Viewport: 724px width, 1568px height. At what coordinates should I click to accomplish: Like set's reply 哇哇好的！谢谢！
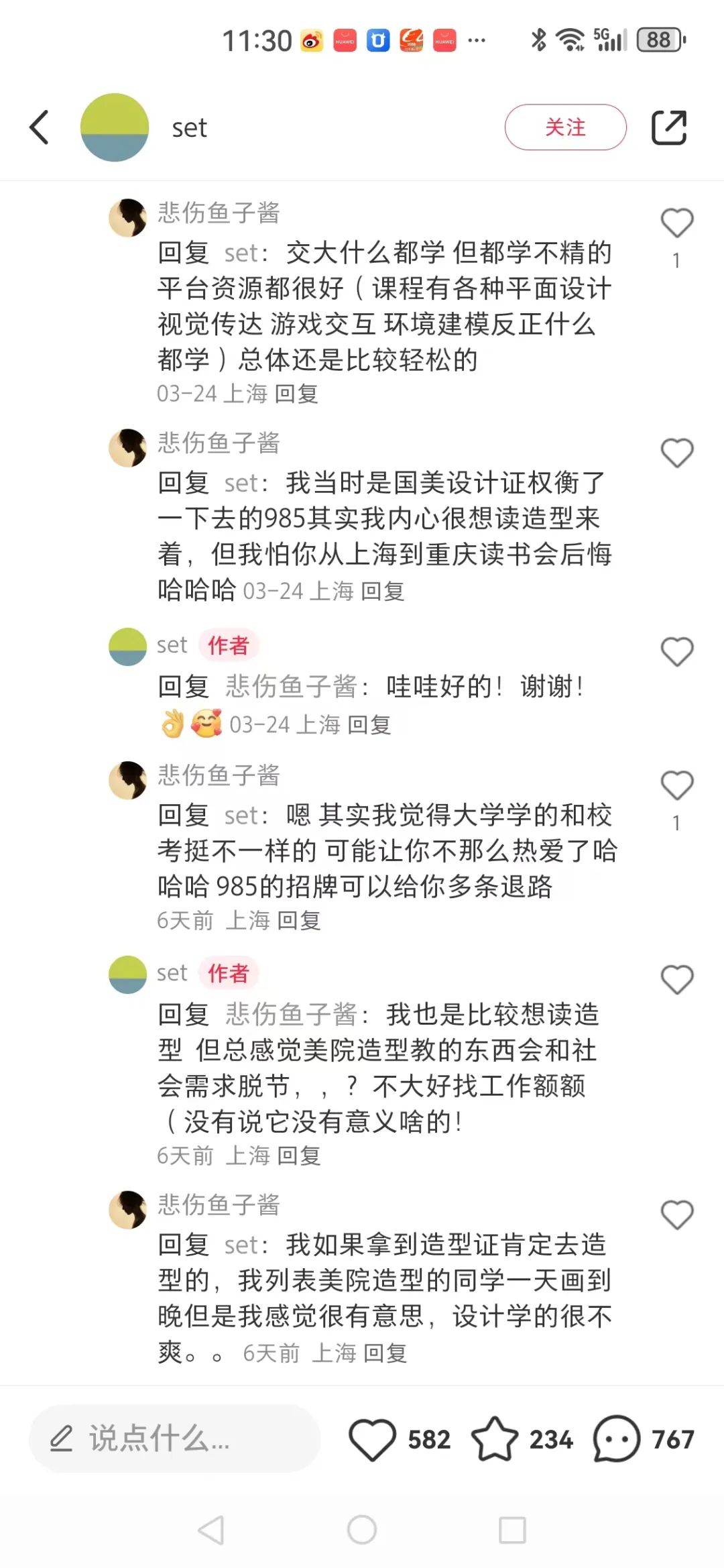point(676,652)
